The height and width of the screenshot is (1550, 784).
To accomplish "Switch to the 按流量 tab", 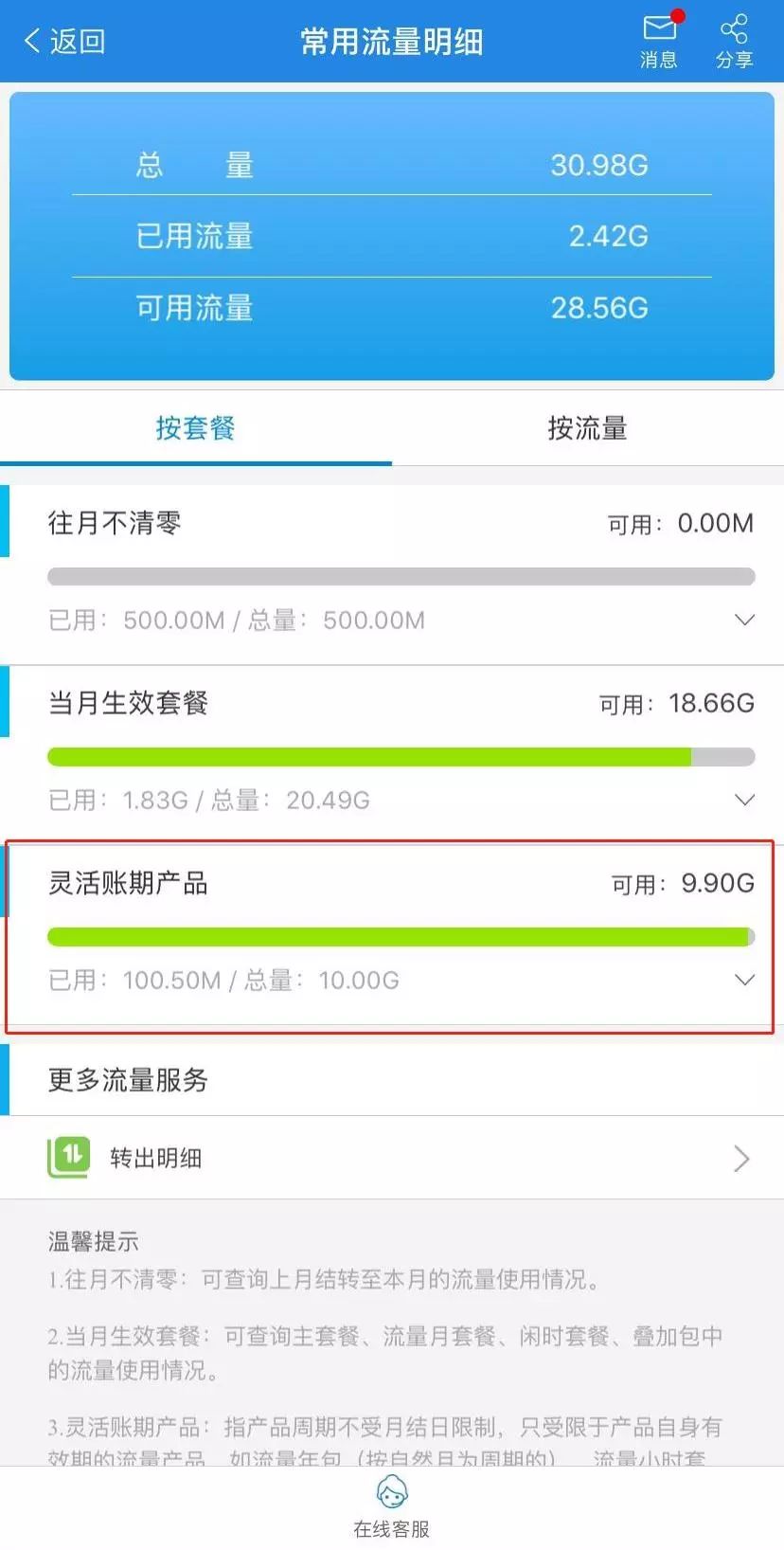I will tap(587, 428).
